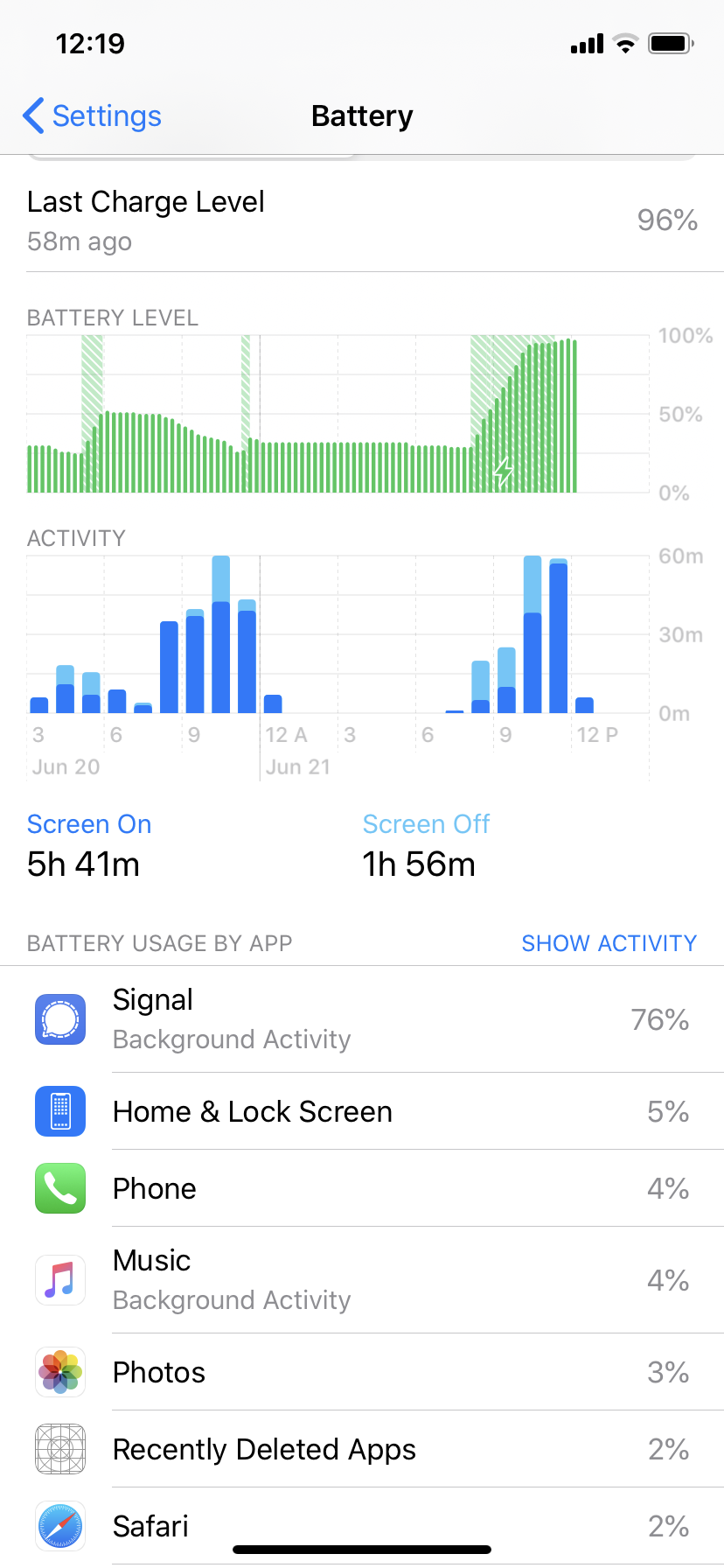Tap the Home & Lock Screen icon
The image size is (724, 1568).
pos(59,1111)
